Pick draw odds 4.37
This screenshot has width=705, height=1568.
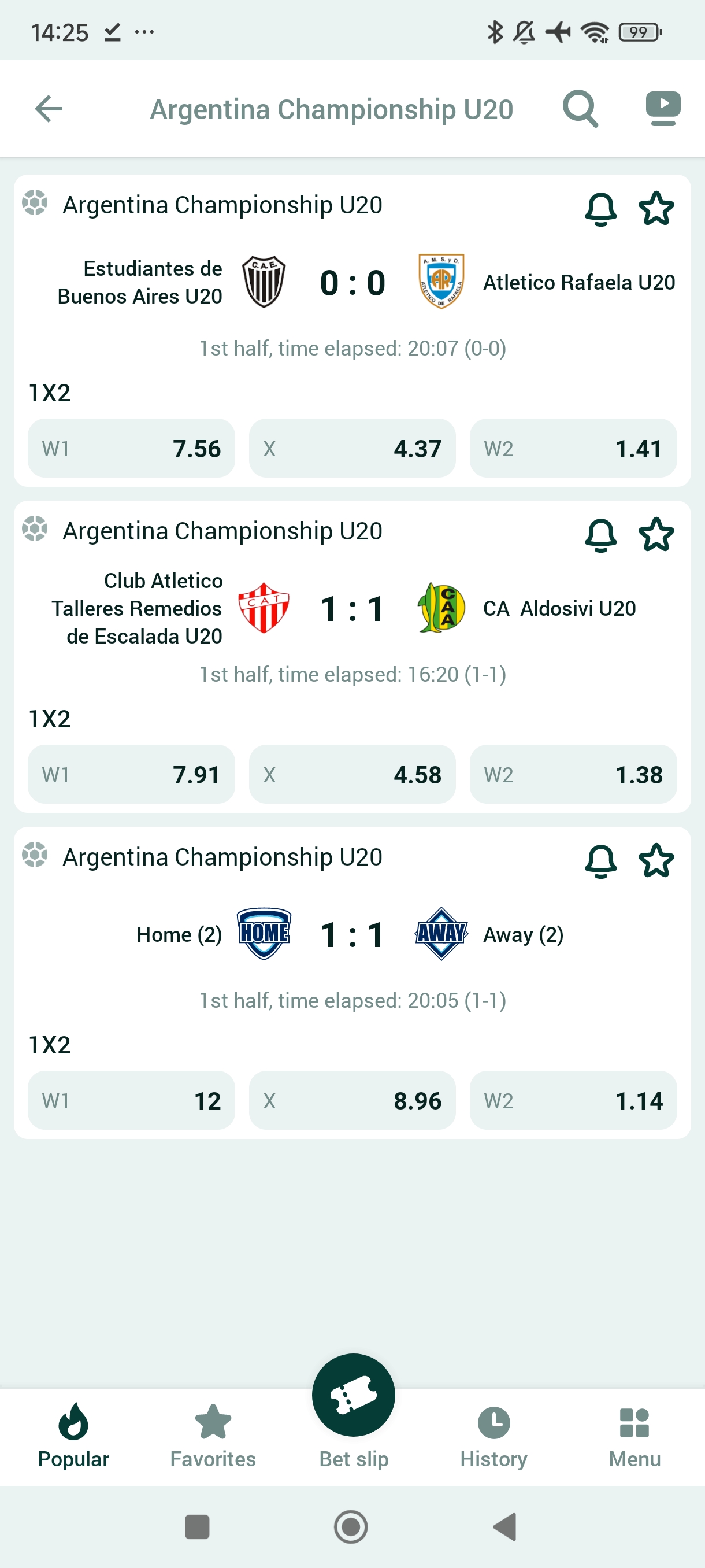click(352, 449)
